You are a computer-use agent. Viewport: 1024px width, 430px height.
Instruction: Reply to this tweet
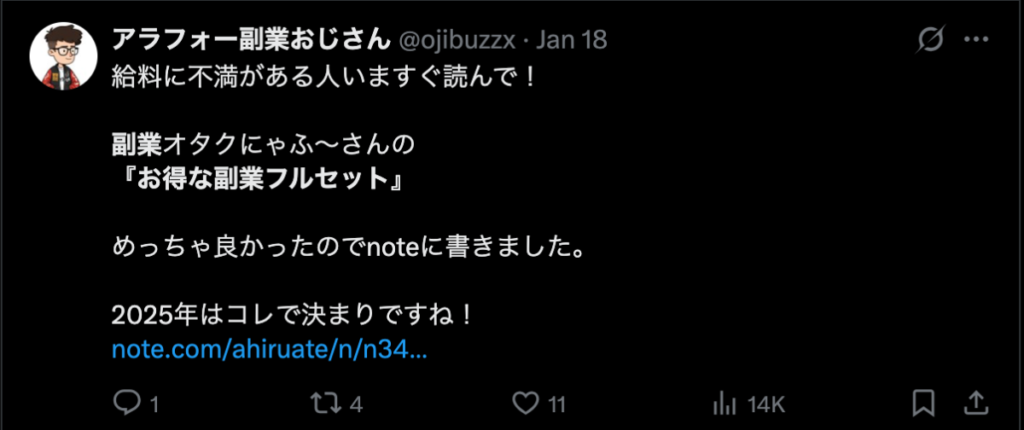(126, 403)
